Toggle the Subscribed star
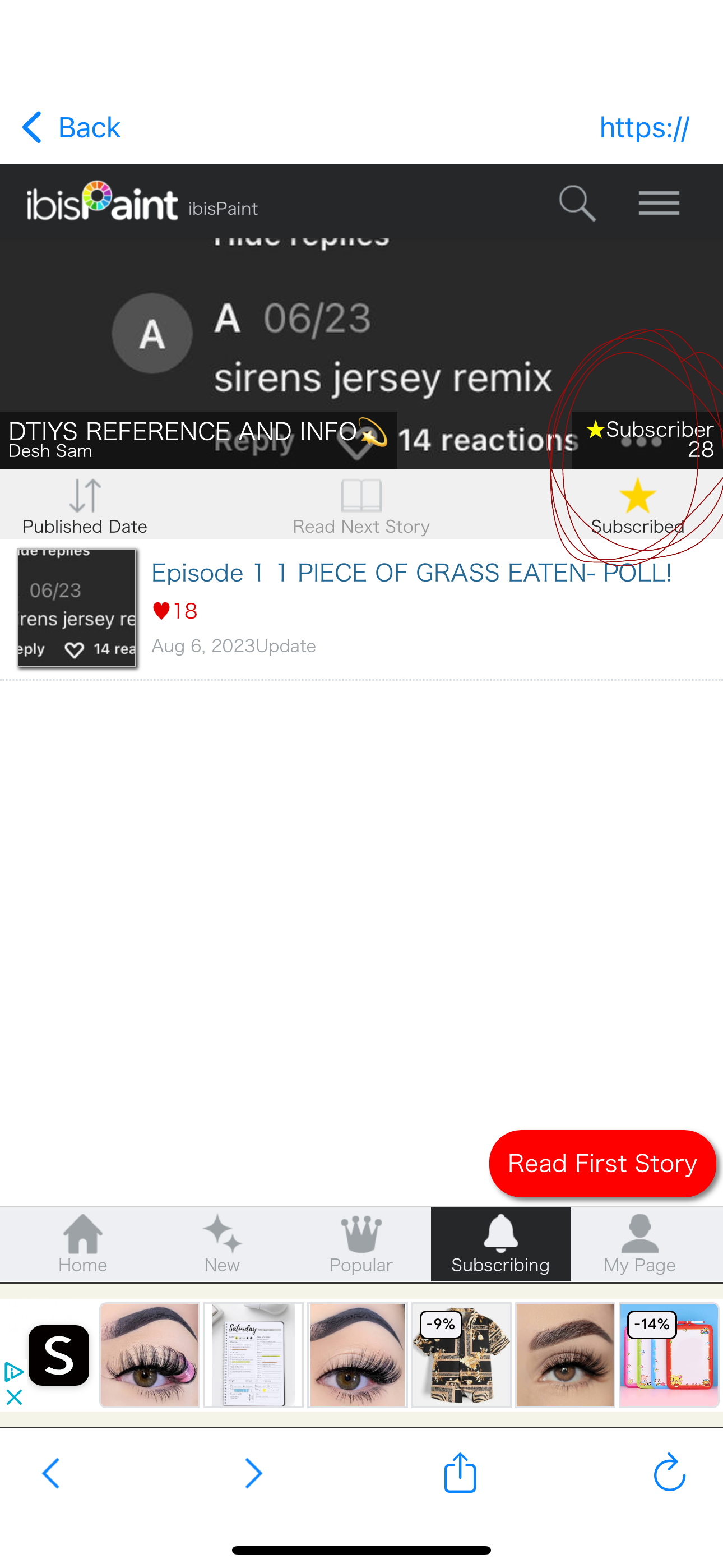 [x=637, y=506]
